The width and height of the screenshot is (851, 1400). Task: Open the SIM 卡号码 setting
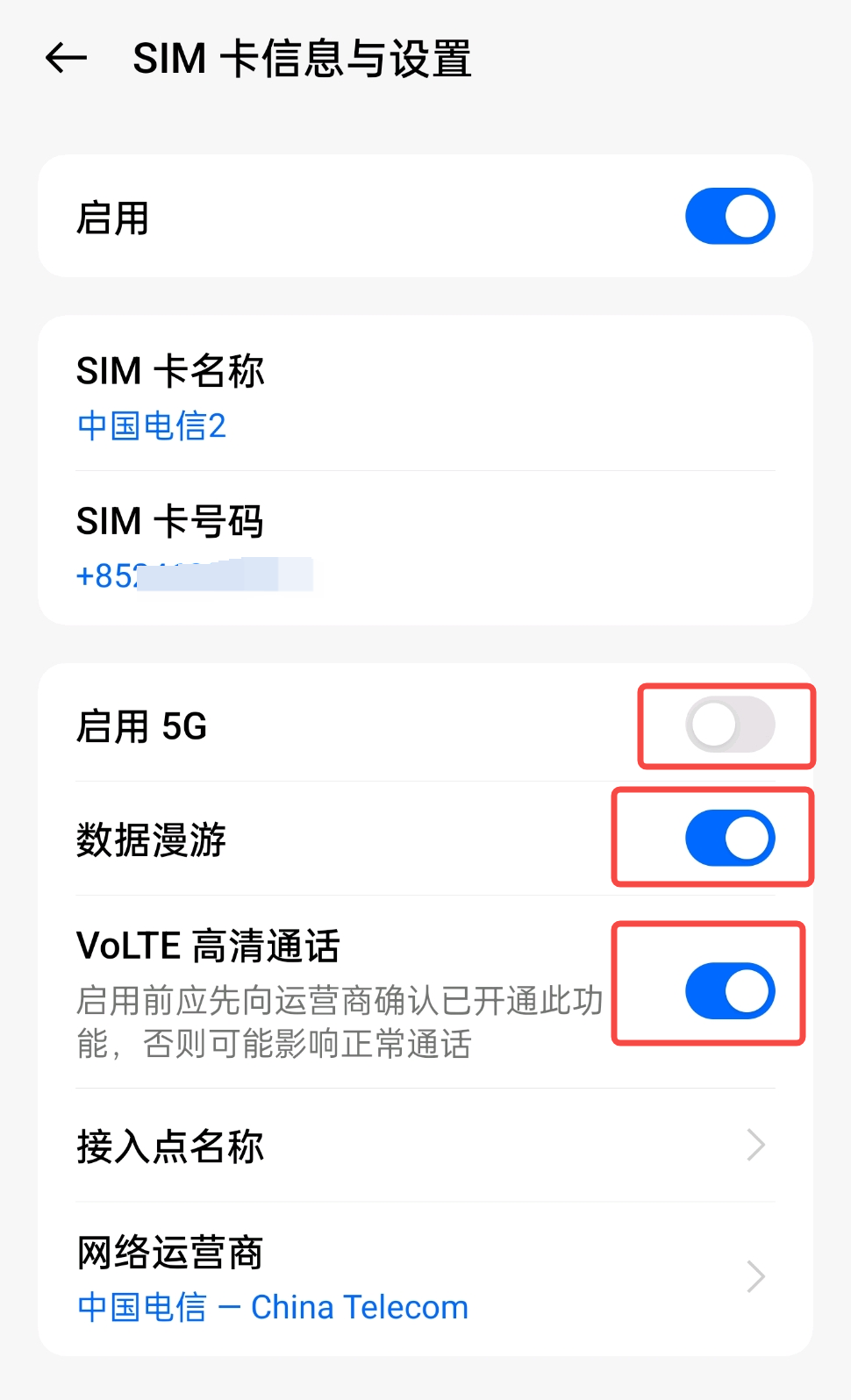425,547
